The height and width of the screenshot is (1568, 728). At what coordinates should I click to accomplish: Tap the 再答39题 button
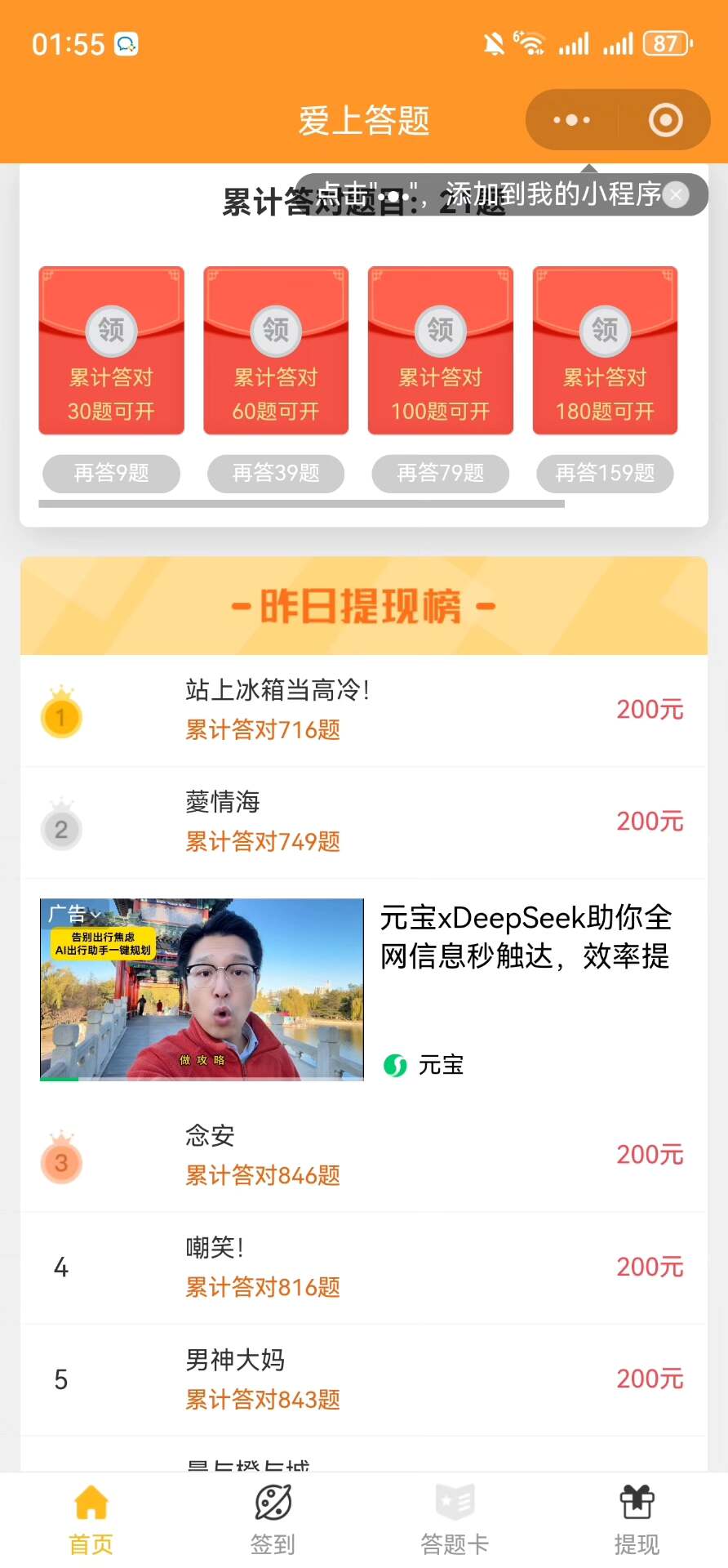click(x=276, y=474)
